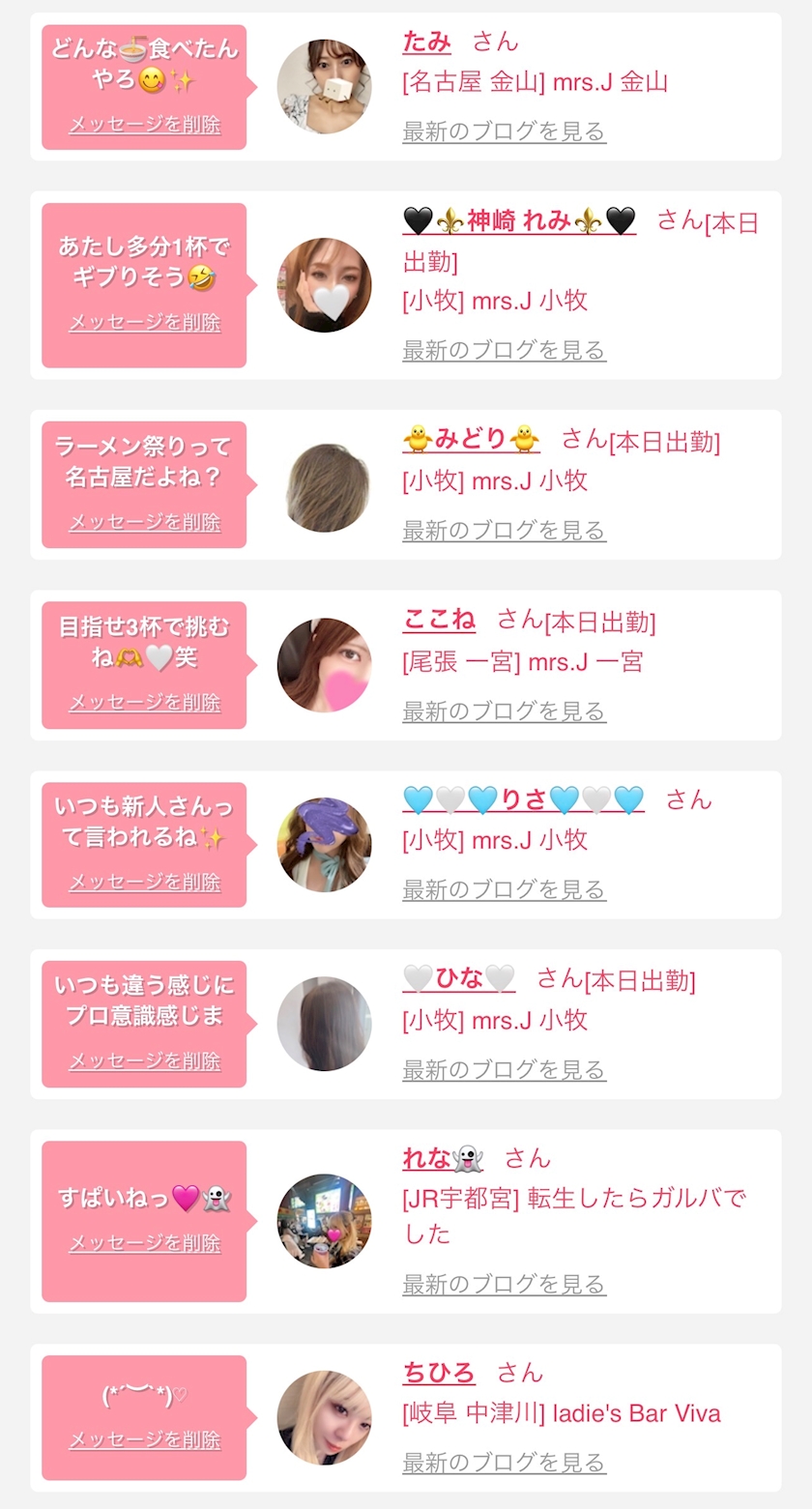812x1509 pixels.
Task: Tap 神崎 れみ's profile photo
Action: (x=324, y=285)
